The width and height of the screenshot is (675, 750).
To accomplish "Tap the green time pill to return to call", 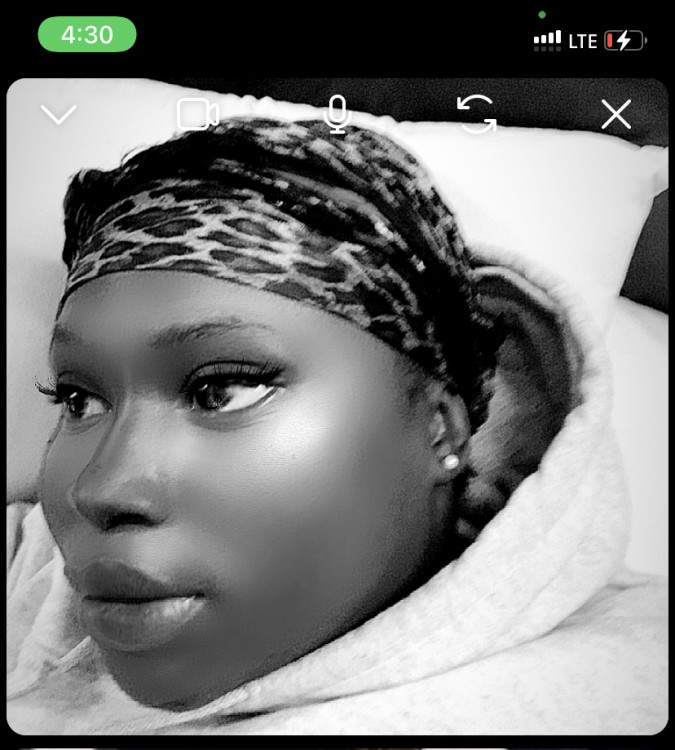I will pos(87,35).
